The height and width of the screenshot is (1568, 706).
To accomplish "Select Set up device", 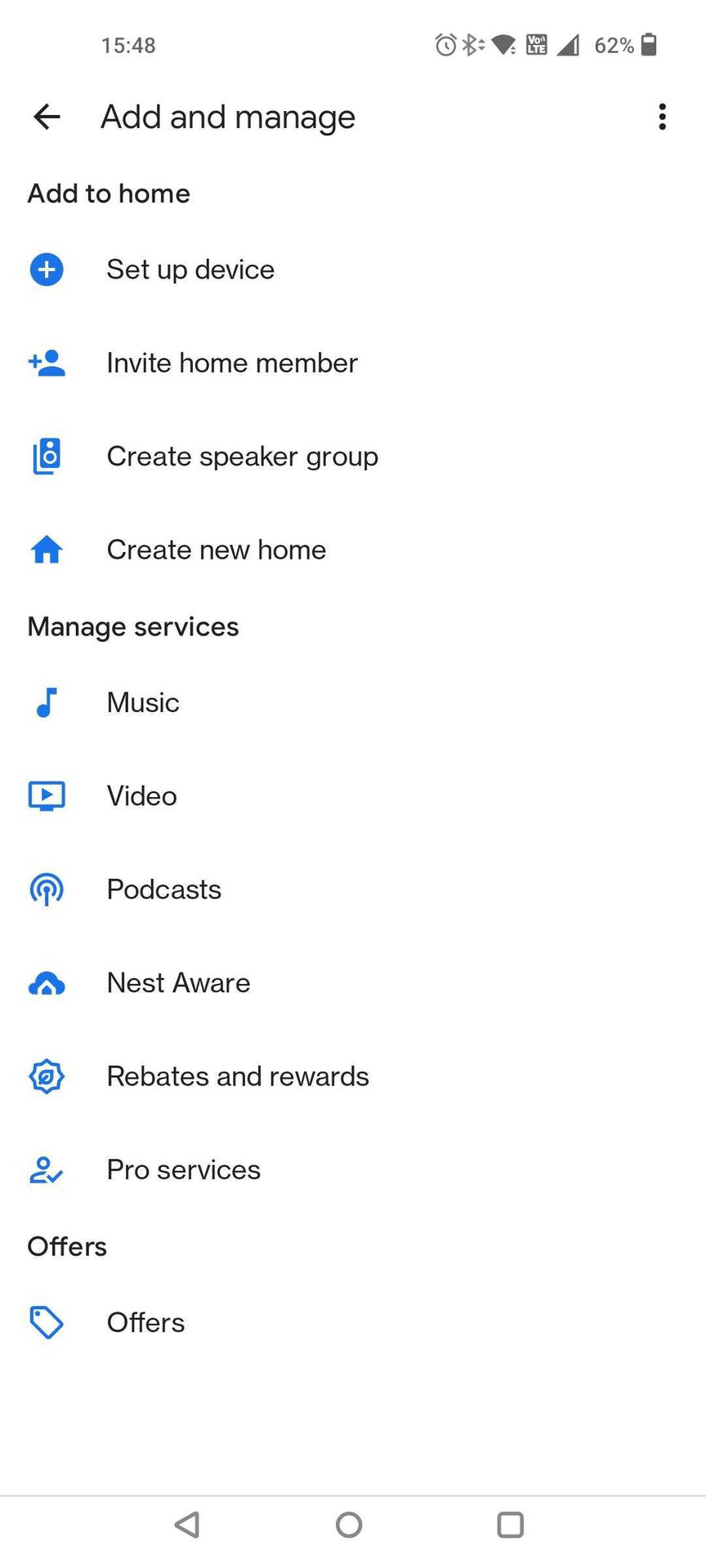I will click(x=190, y=269).
